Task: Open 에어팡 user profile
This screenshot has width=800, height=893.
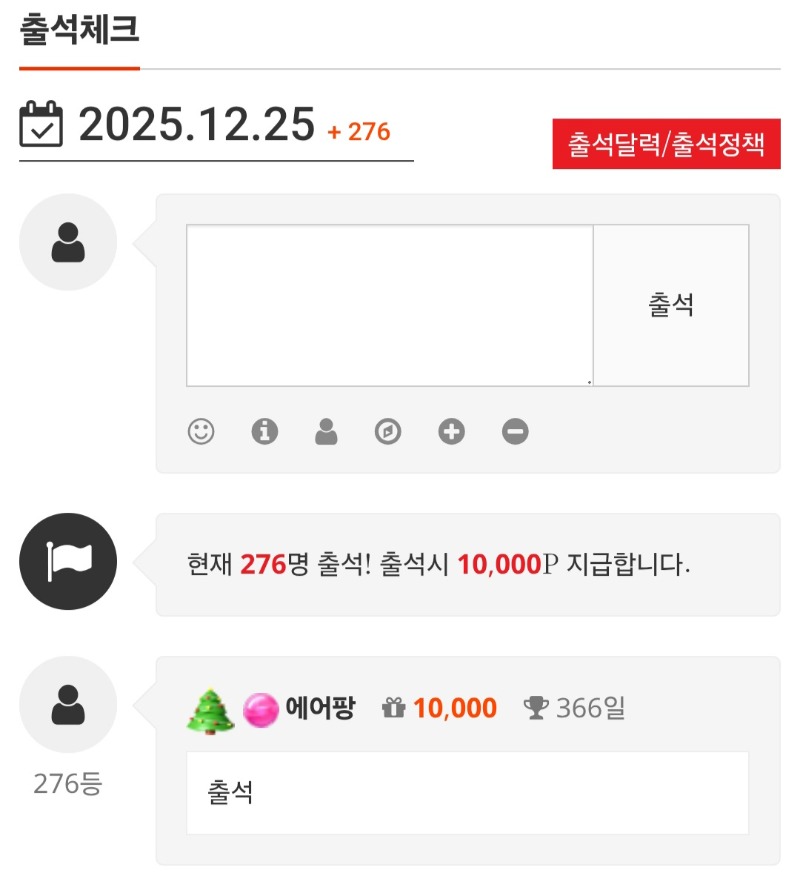Action: pos(320,709)
